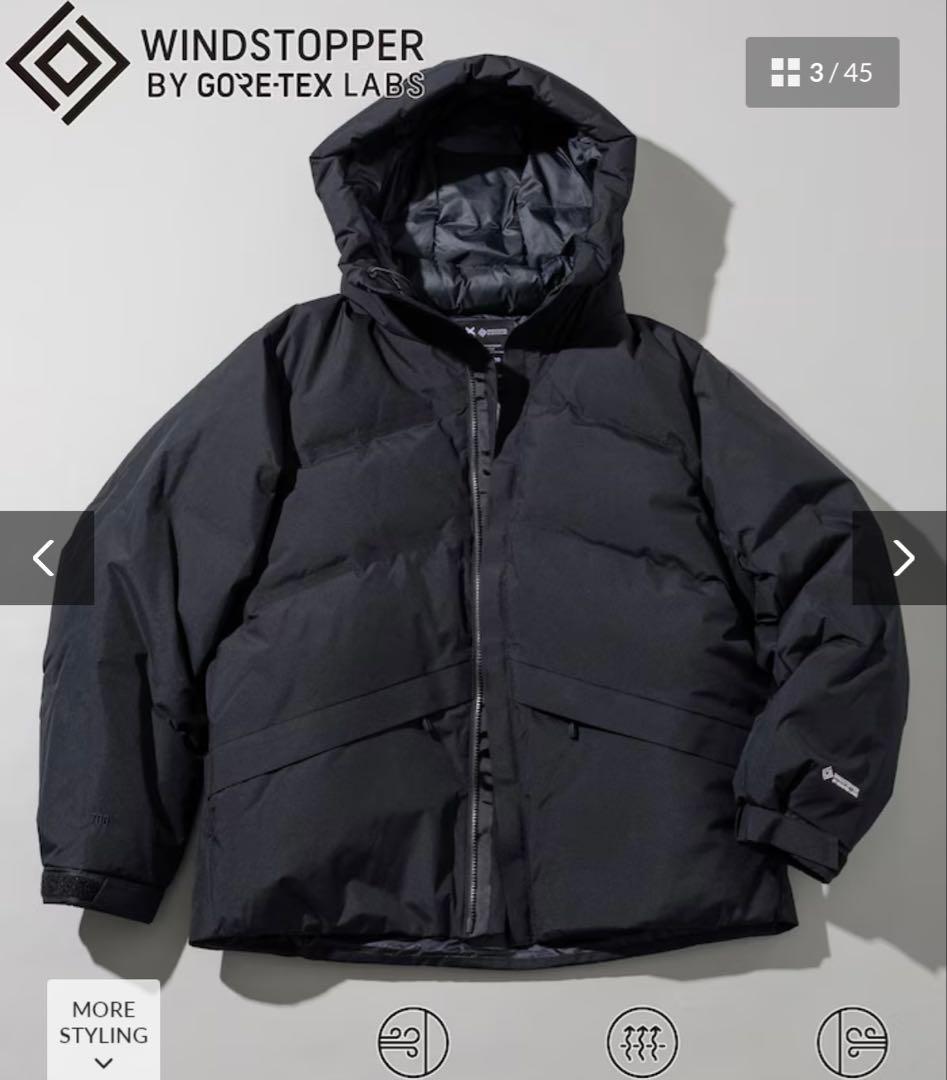Select the windproof feature icon

coord(411,1043)
